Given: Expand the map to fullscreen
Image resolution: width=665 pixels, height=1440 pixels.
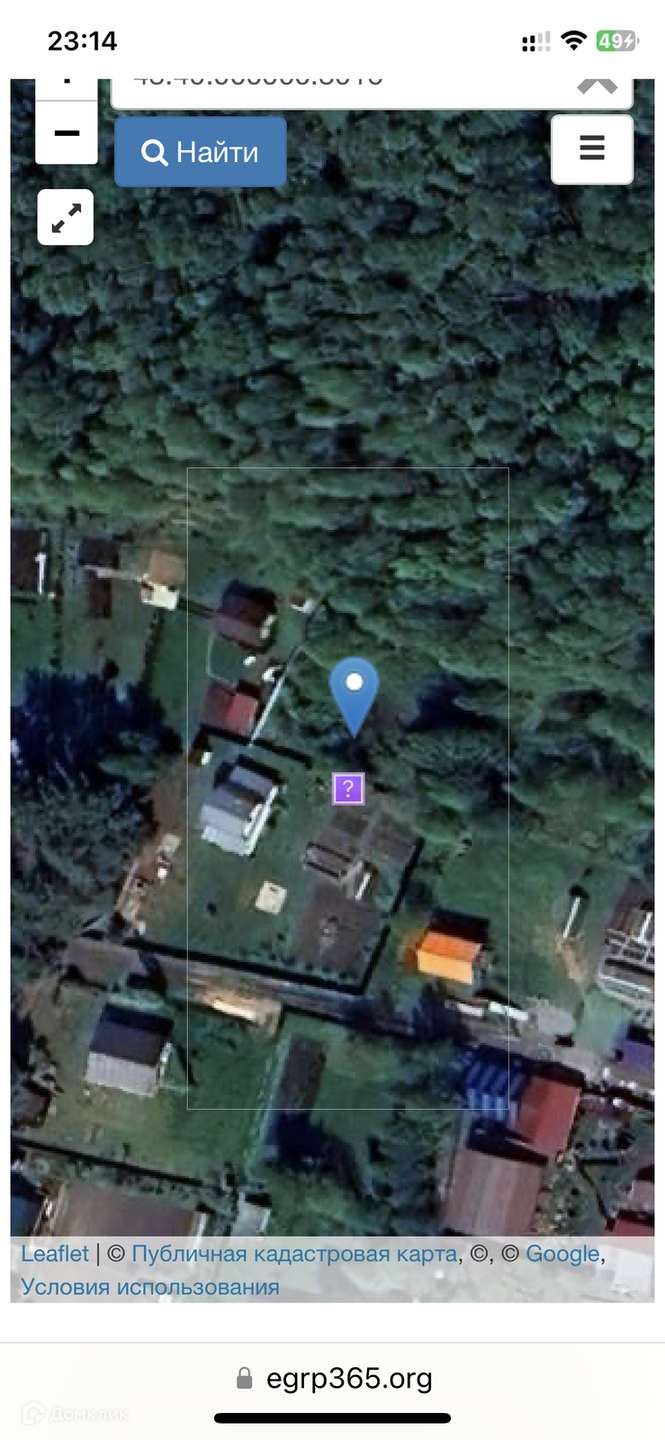Looking at the screenshot, I should (x=66, y=217).
